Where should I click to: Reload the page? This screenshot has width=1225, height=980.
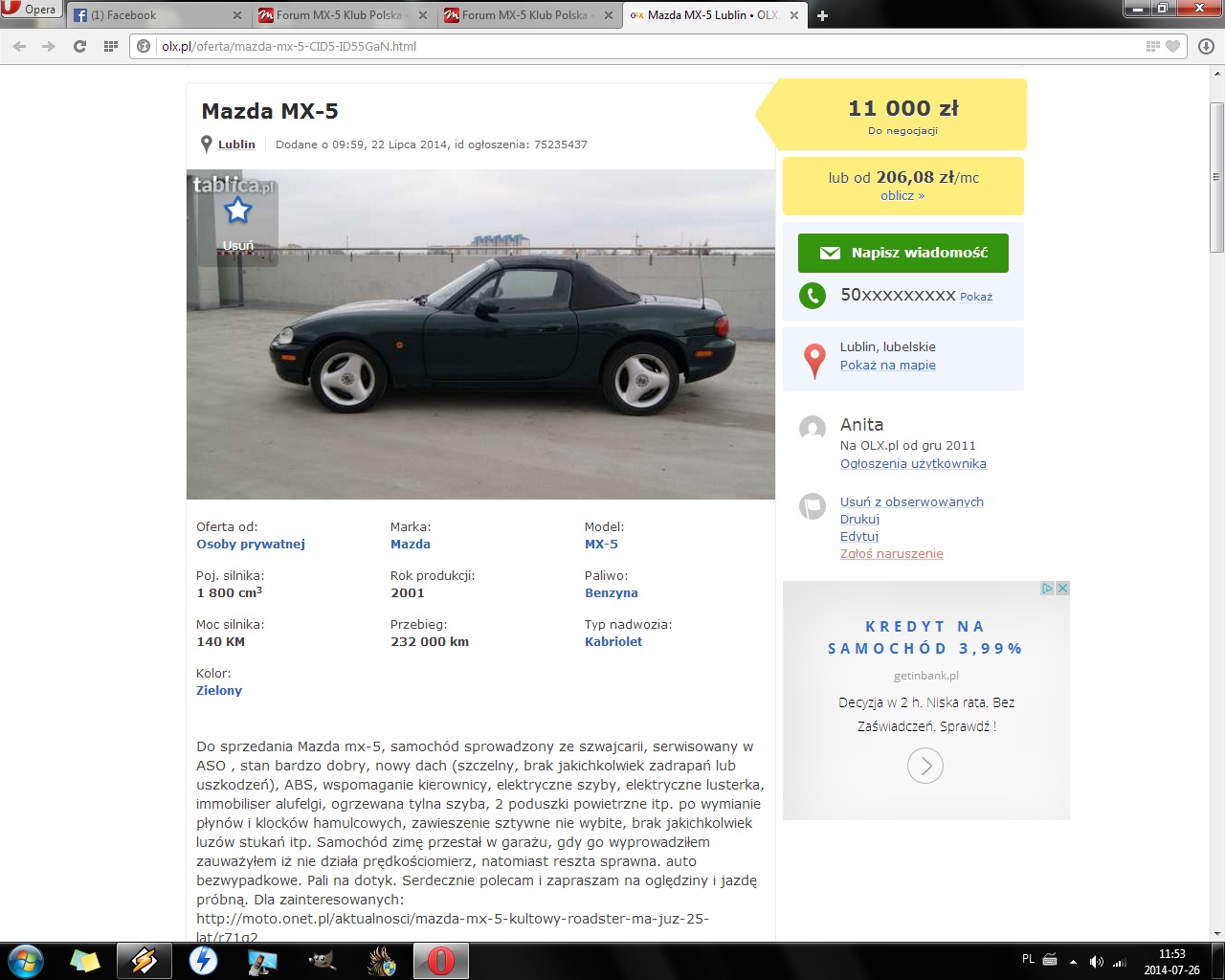(x=80, y=46)
